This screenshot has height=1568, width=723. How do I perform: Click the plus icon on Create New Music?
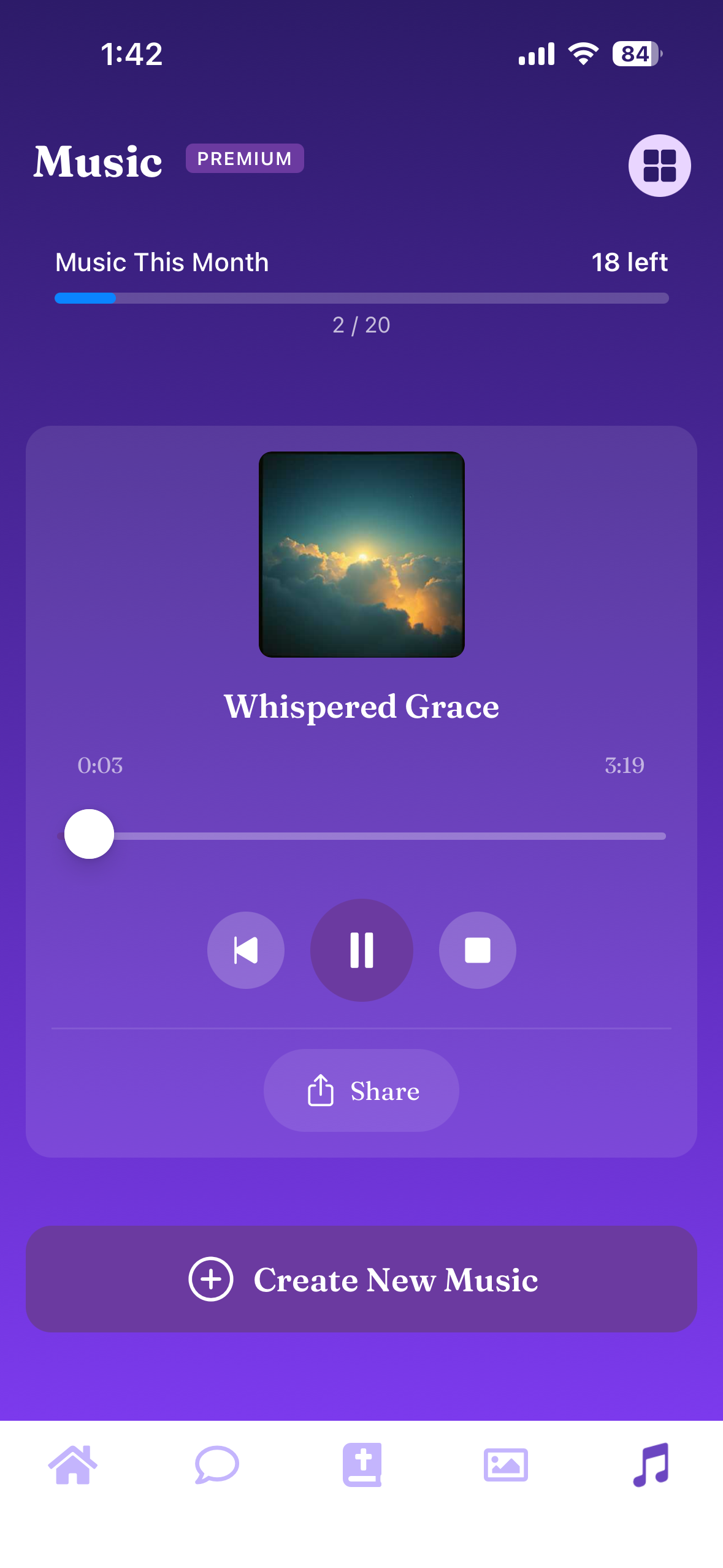[x=210, y=1279]
